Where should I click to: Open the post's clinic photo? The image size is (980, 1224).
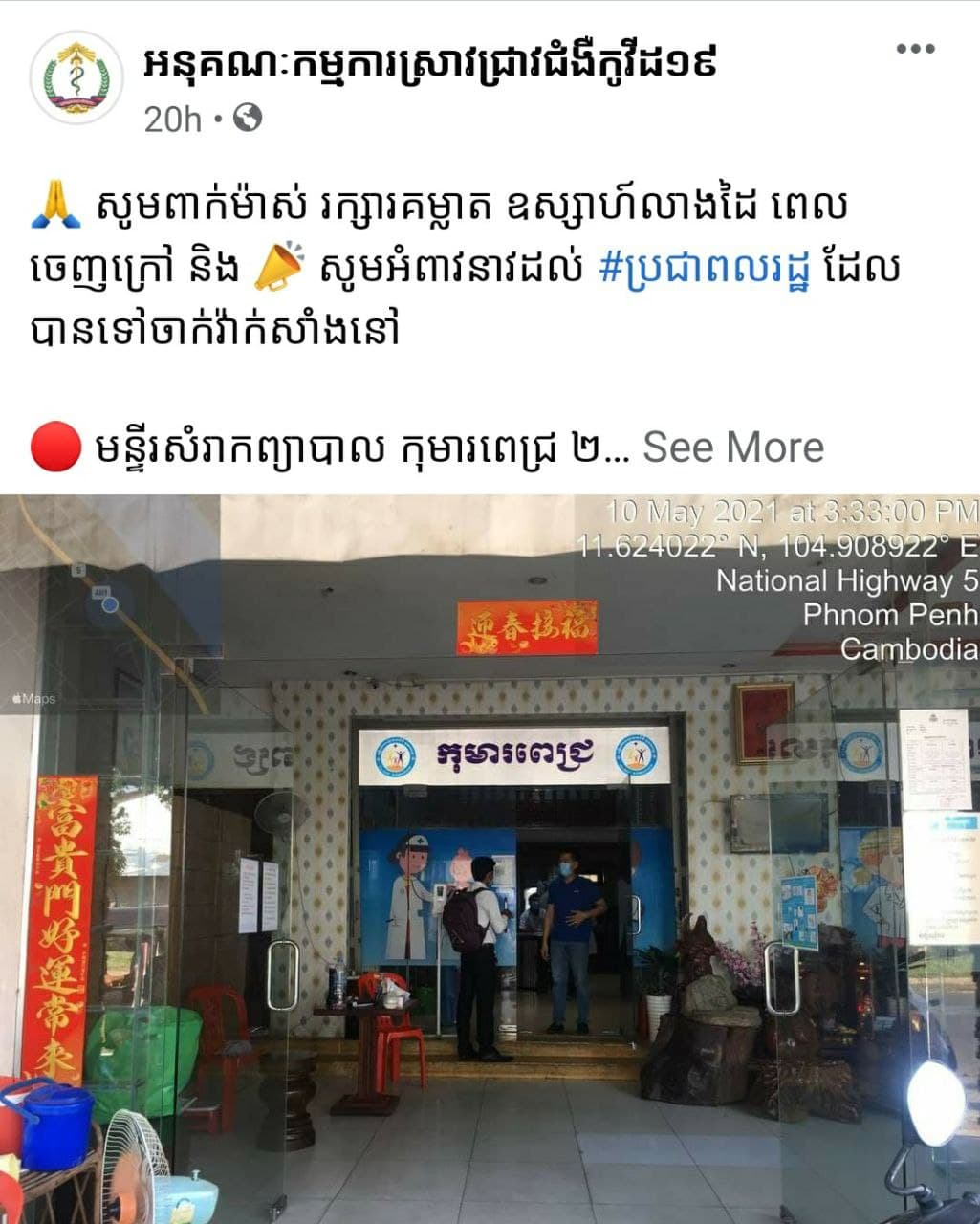(x=490, y=859)
